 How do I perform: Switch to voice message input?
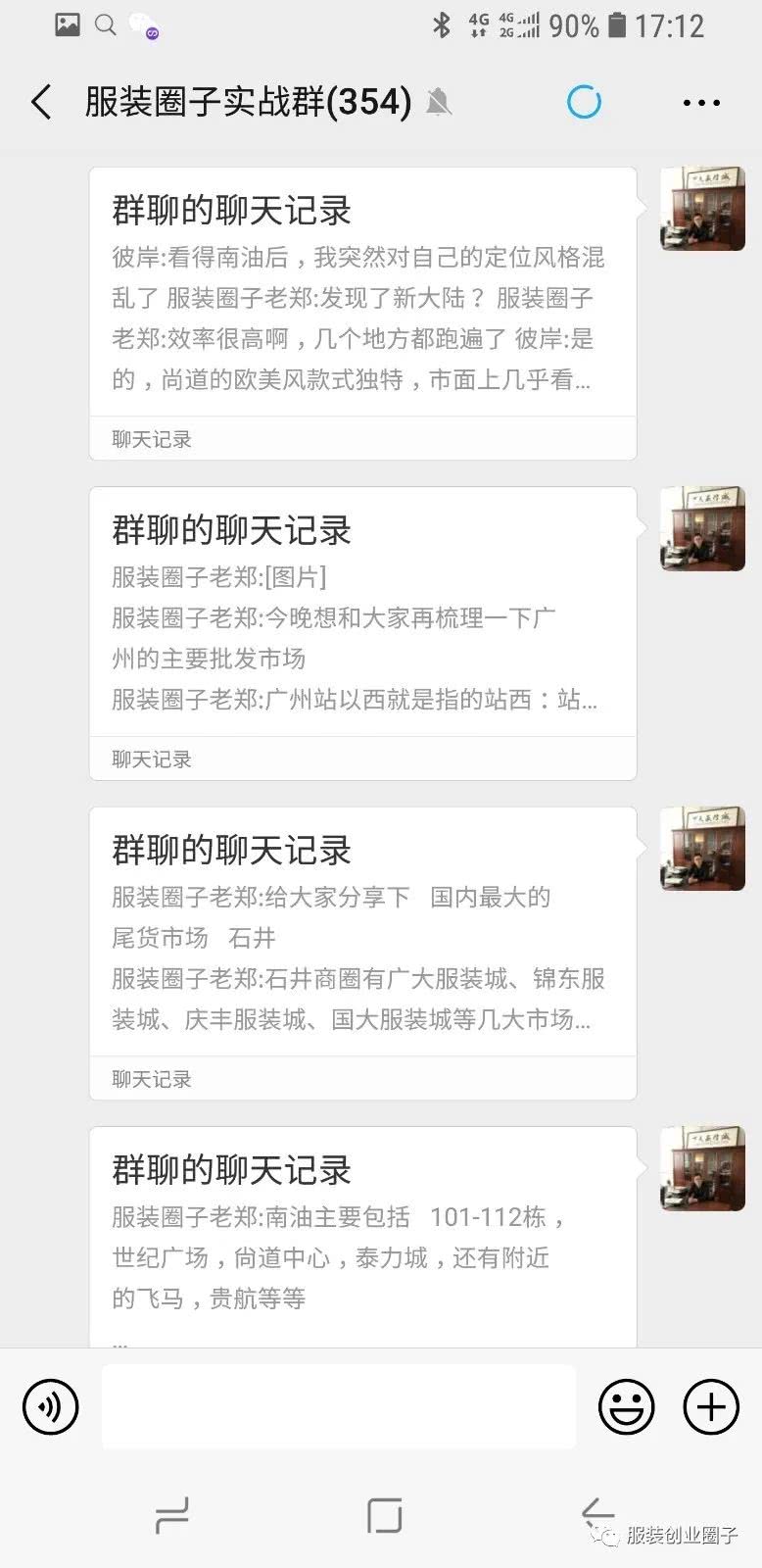click(50, 1407)
